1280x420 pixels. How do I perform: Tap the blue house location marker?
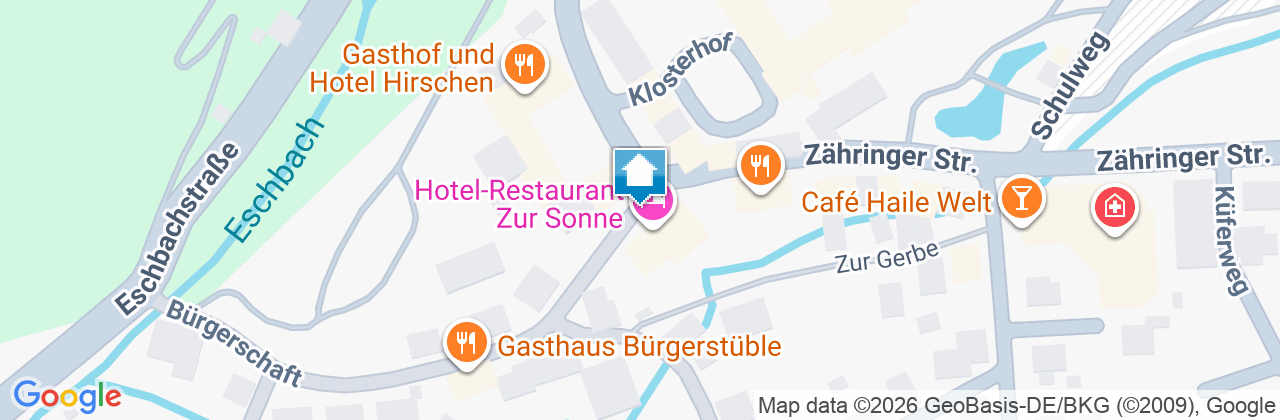point(640,173)
